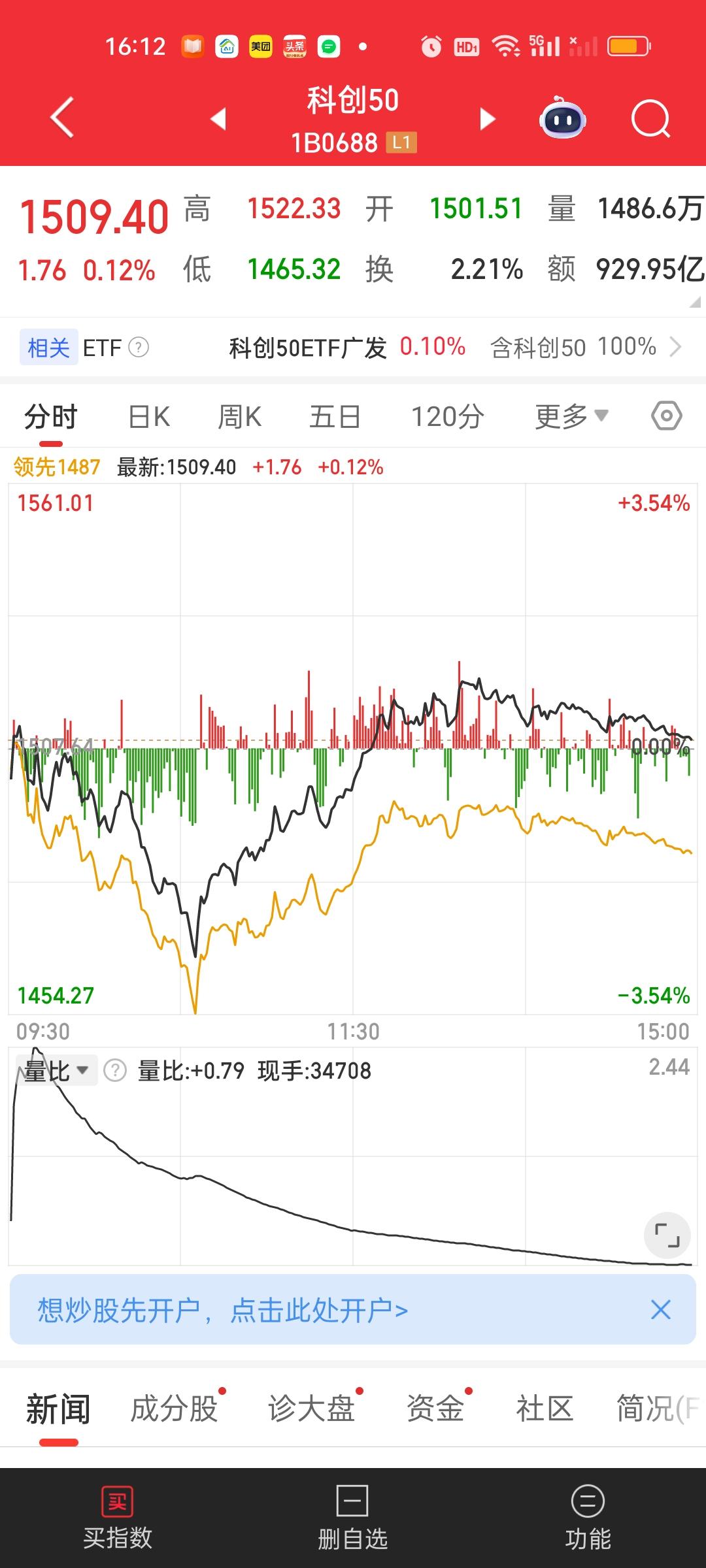
Task: Show help for 相关ETF question mark
Action: click(x=139, y=347)
